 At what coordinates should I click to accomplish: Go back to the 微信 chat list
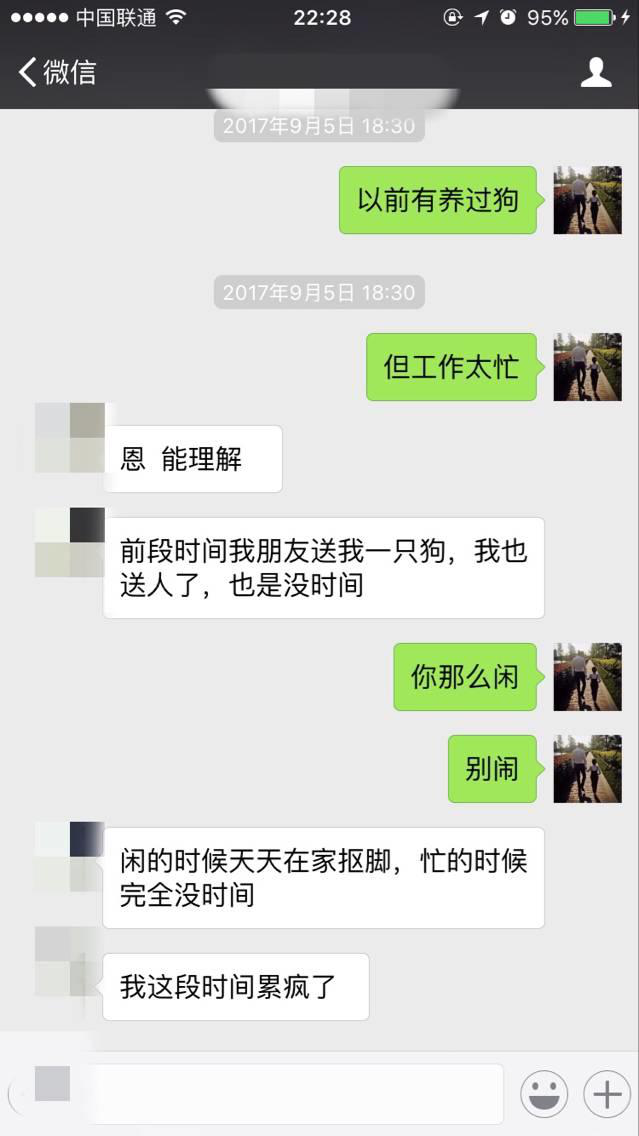tap(56, 72)
